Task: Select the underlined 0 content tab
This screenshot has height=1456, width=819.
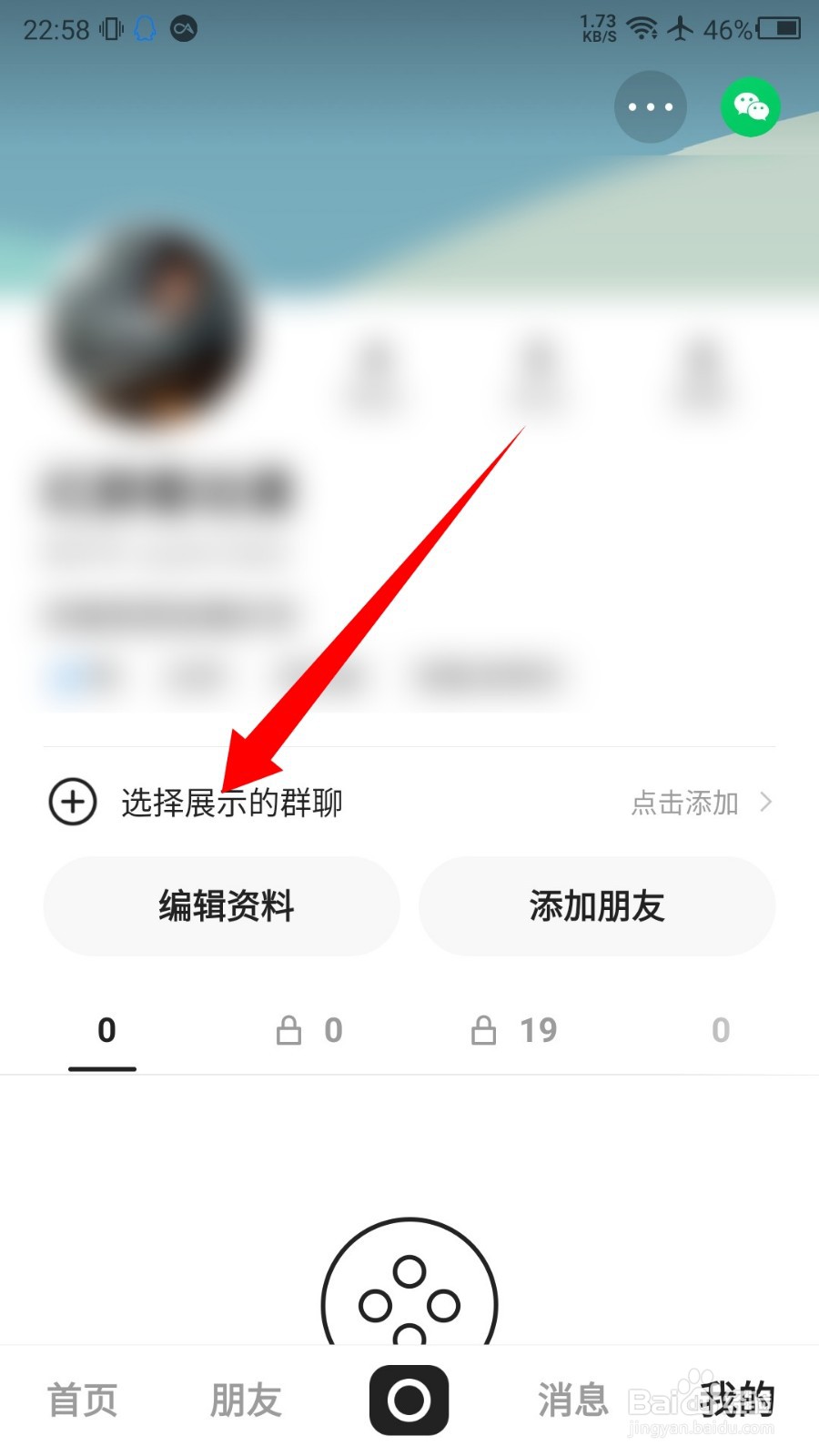Action: (x=106, y=1030)
